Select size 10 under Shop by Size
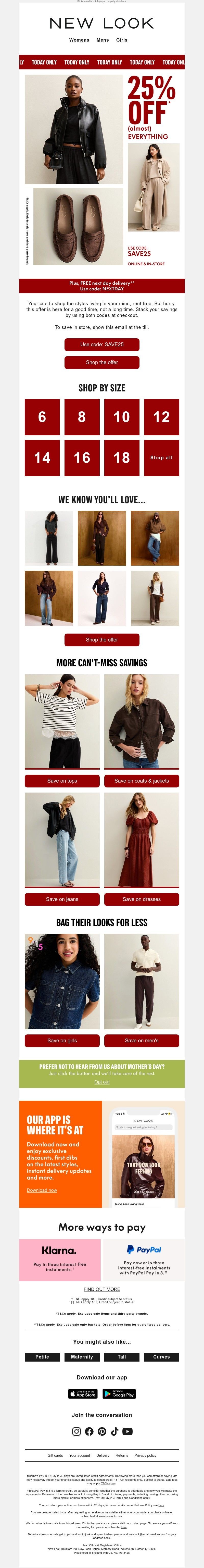Screen dimensions: 204x1568 tap(122, 417)
